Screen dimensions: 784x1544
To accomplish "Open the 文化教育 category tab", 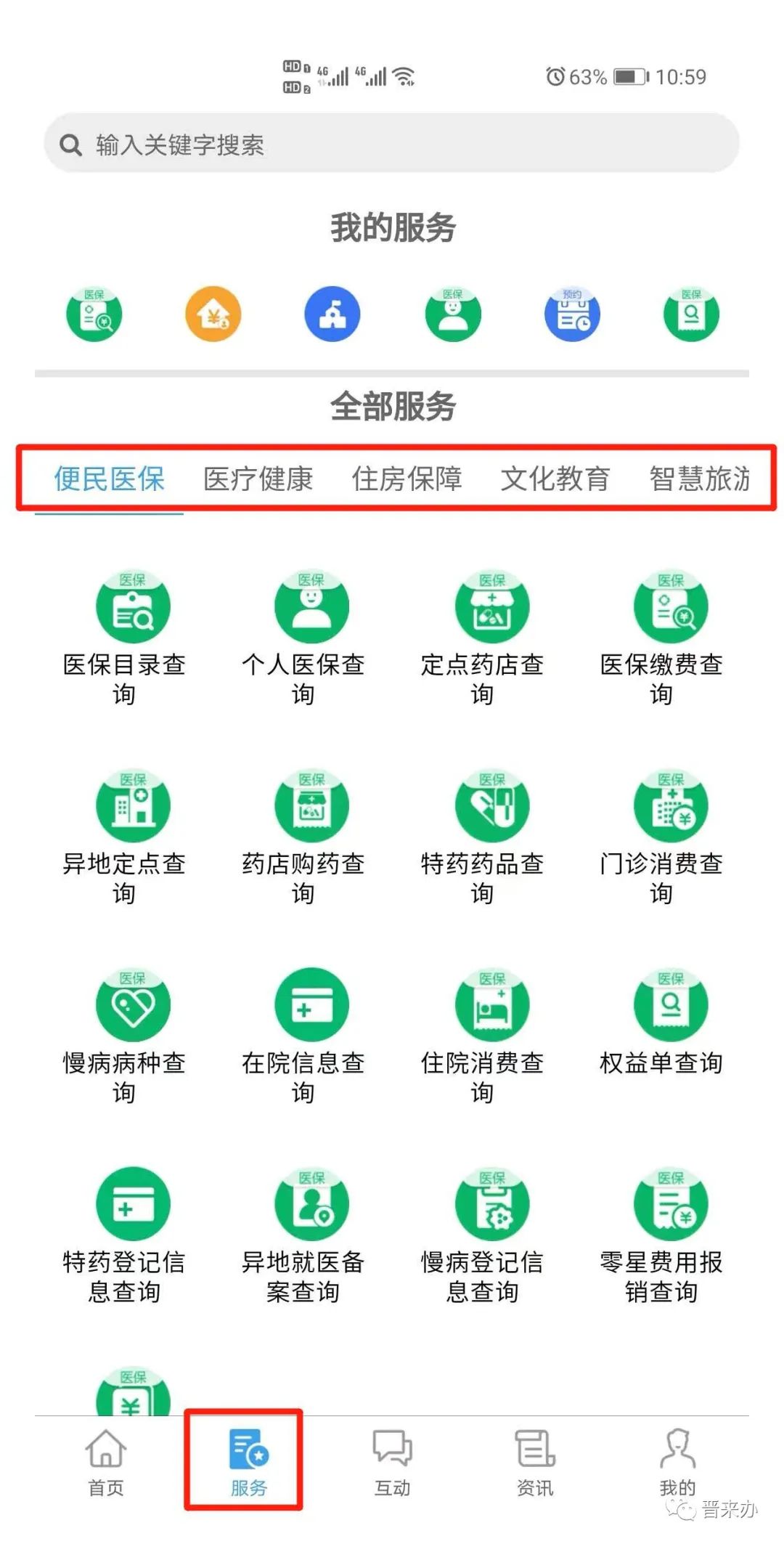I will [x=555, y=479].
